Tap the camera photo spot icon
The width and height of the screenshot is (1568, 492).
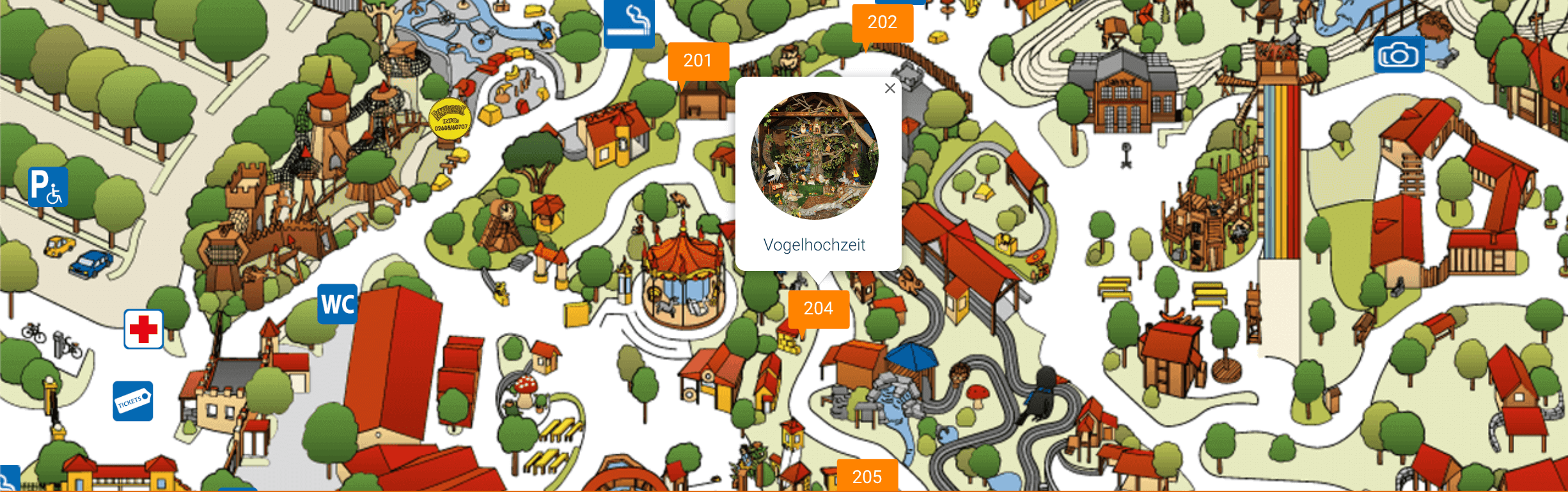click(1399, 55)
